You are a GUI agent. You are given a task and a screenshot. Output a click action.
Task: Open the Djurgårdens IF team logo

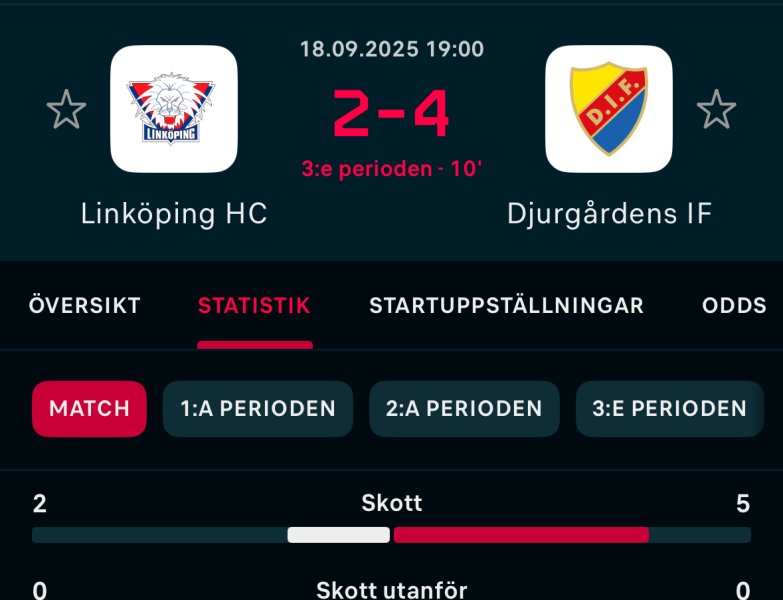pyautogui.click(x=608, y=109)
